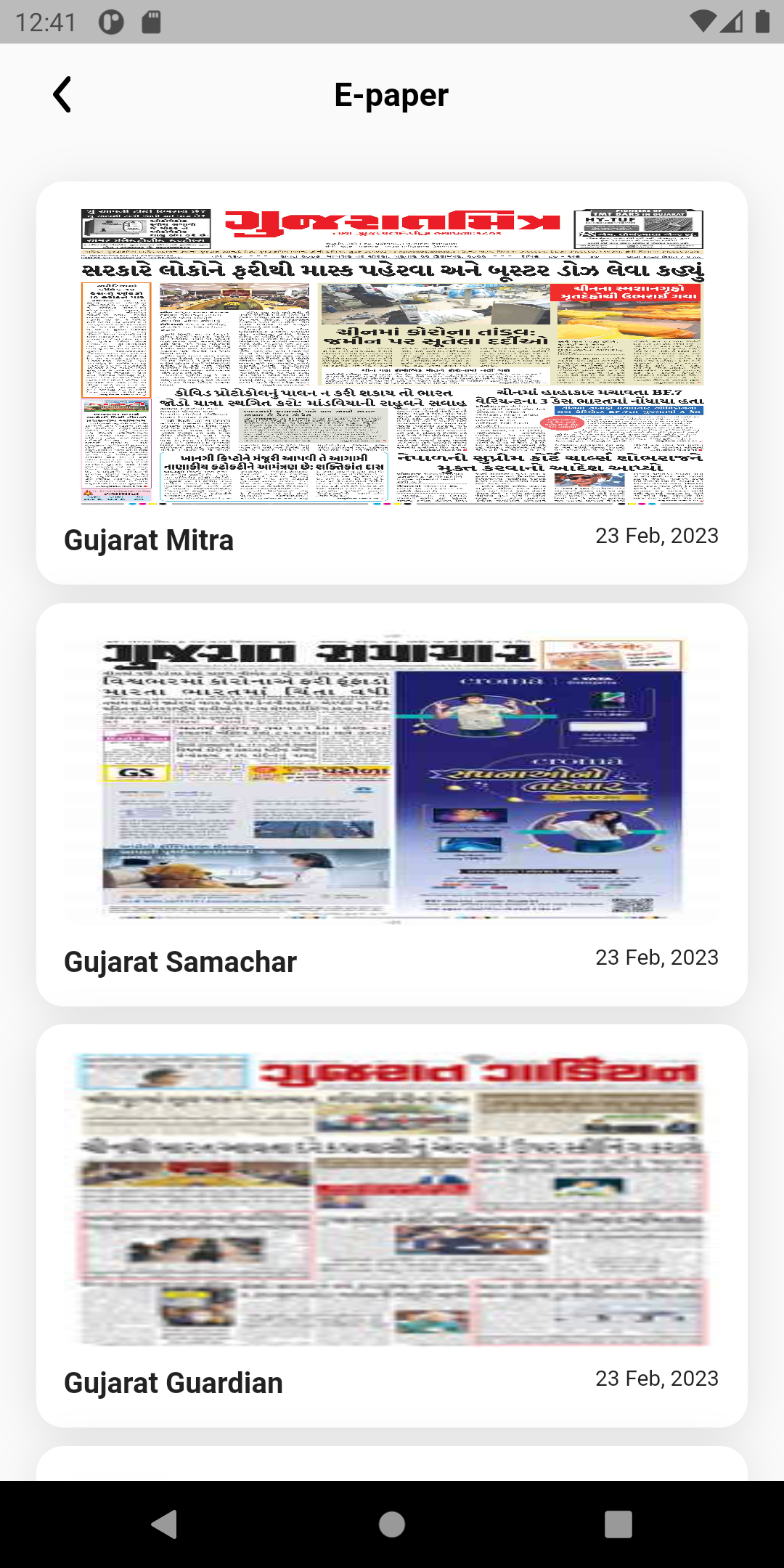Tap the back arrow on E-paper screen

click(x=62, y=94)
